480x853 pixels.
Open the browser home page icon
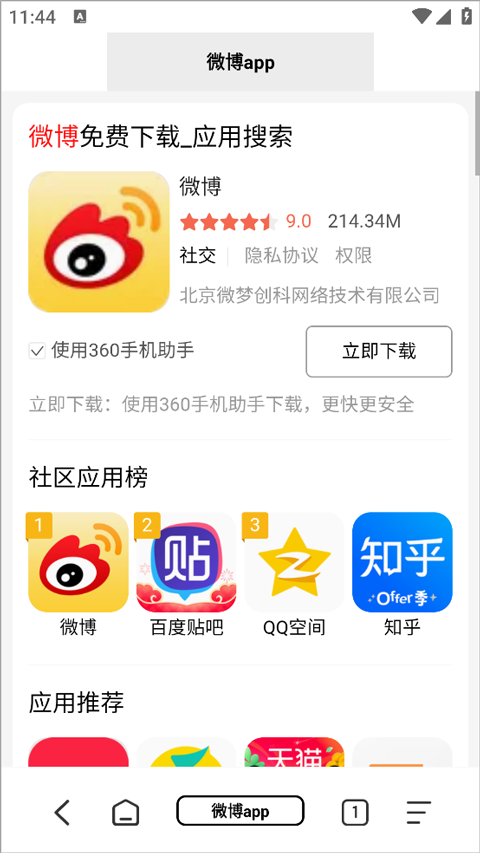coord(125,813)
